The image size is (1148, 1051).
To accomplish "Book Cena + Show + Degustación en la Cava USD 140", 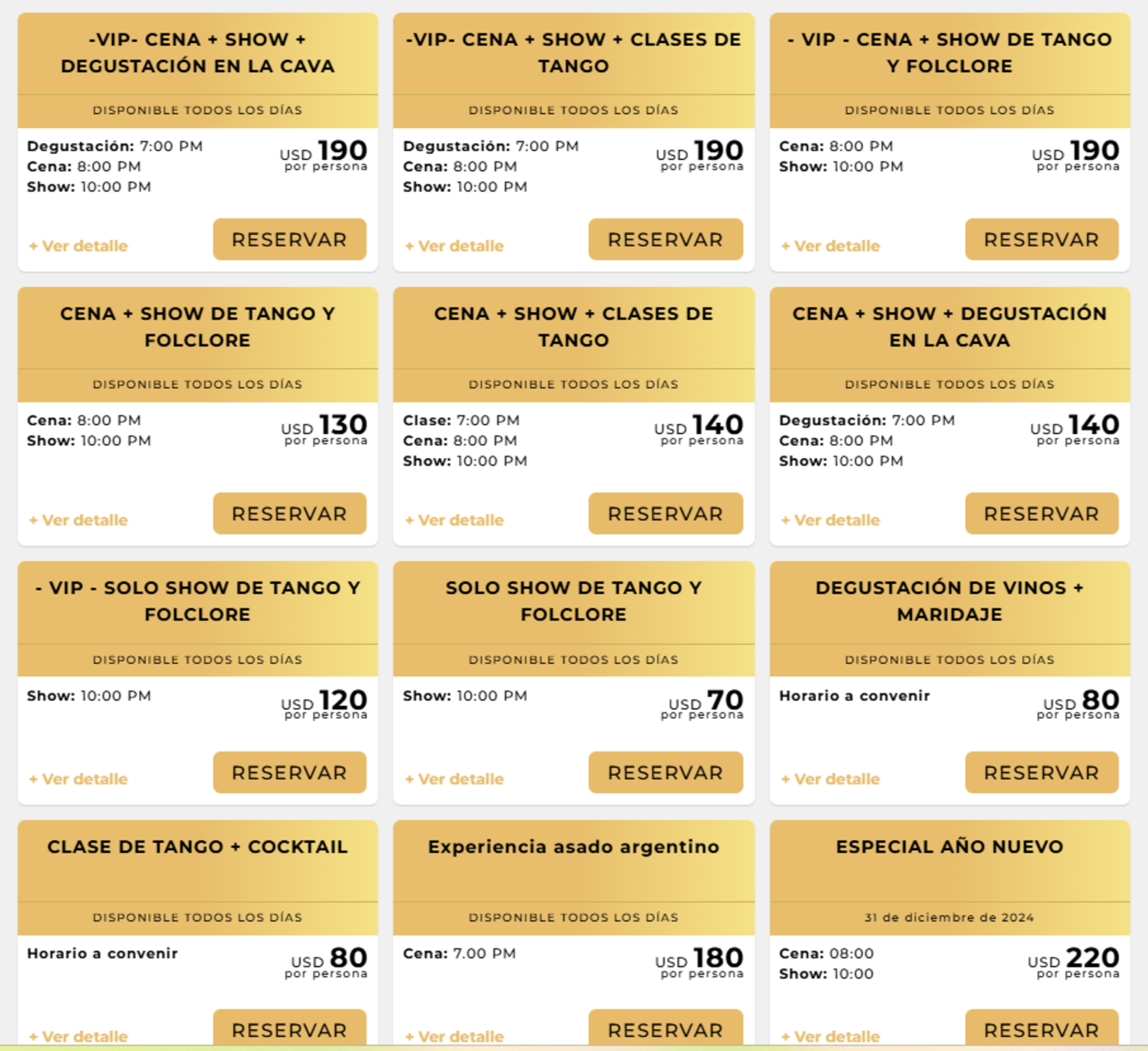I will point(1041,513).
